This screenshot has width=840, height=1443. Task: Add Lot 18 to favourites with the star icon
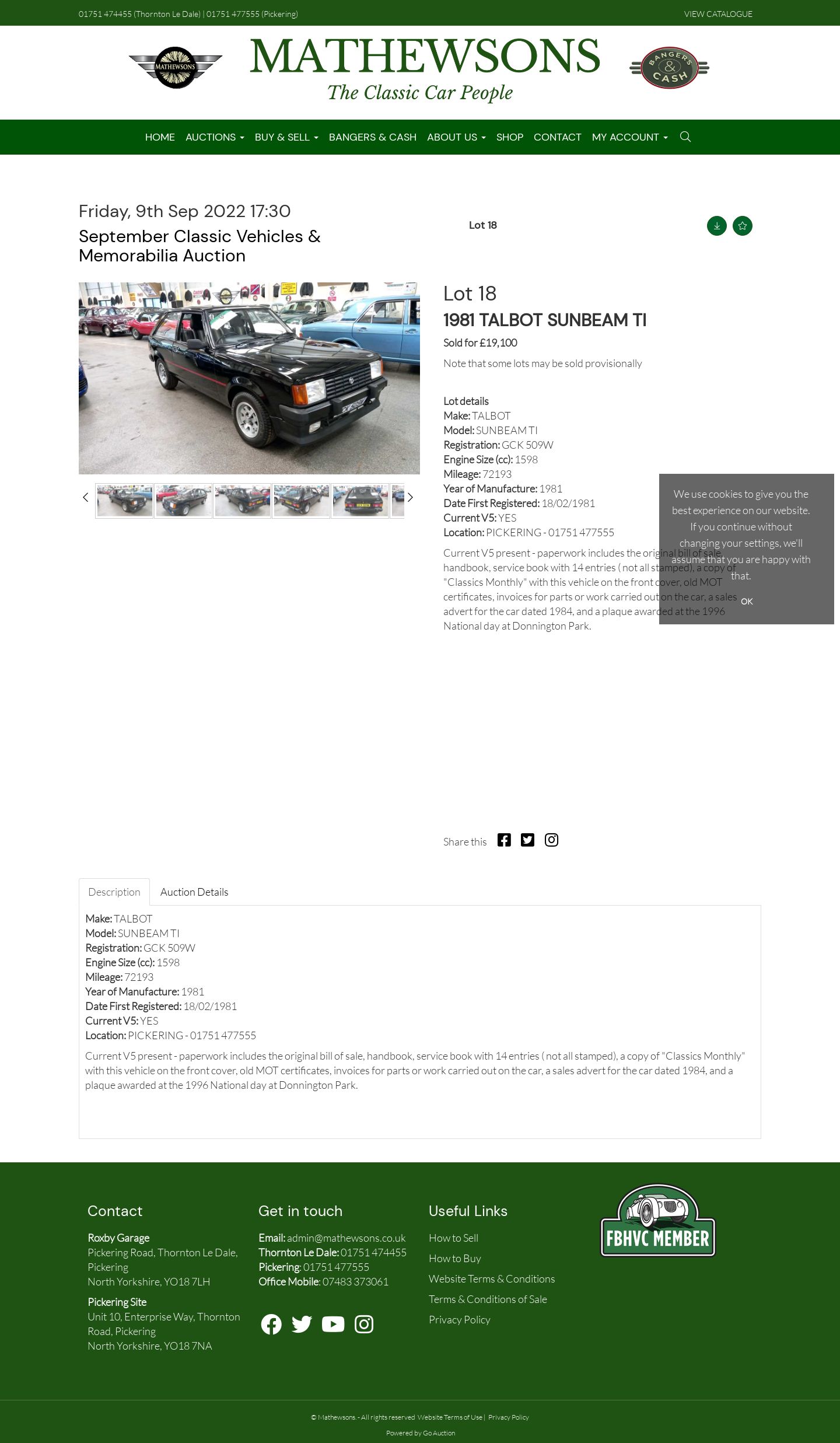[742, 226]
